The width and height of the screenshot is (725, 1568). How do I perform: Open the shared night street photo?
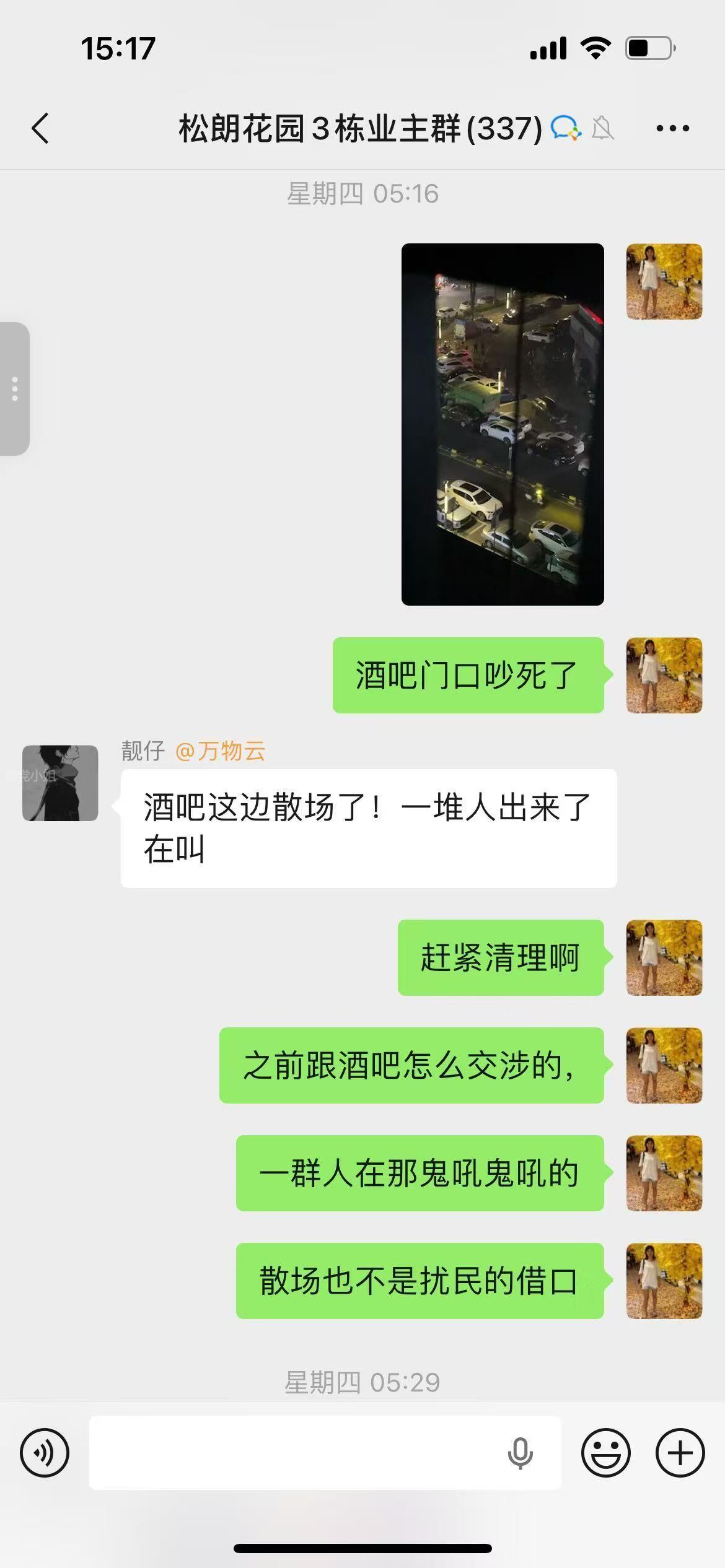(503, 424)
